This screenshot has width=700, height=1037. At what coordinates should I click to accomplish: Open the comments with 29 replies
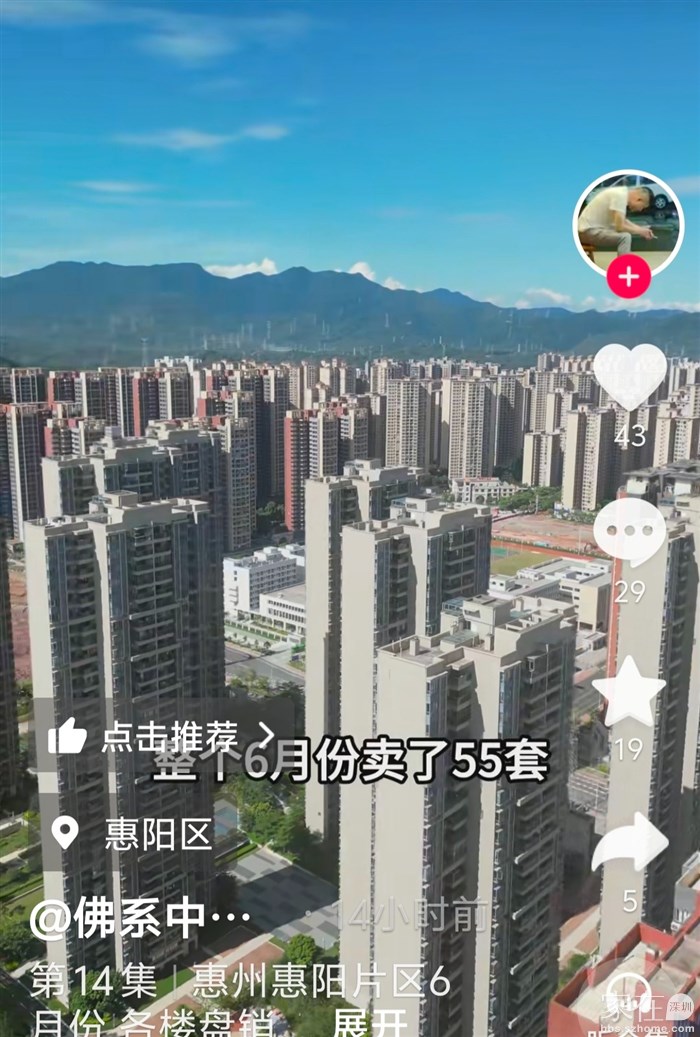pyautogui.click(x=629, y=533)
